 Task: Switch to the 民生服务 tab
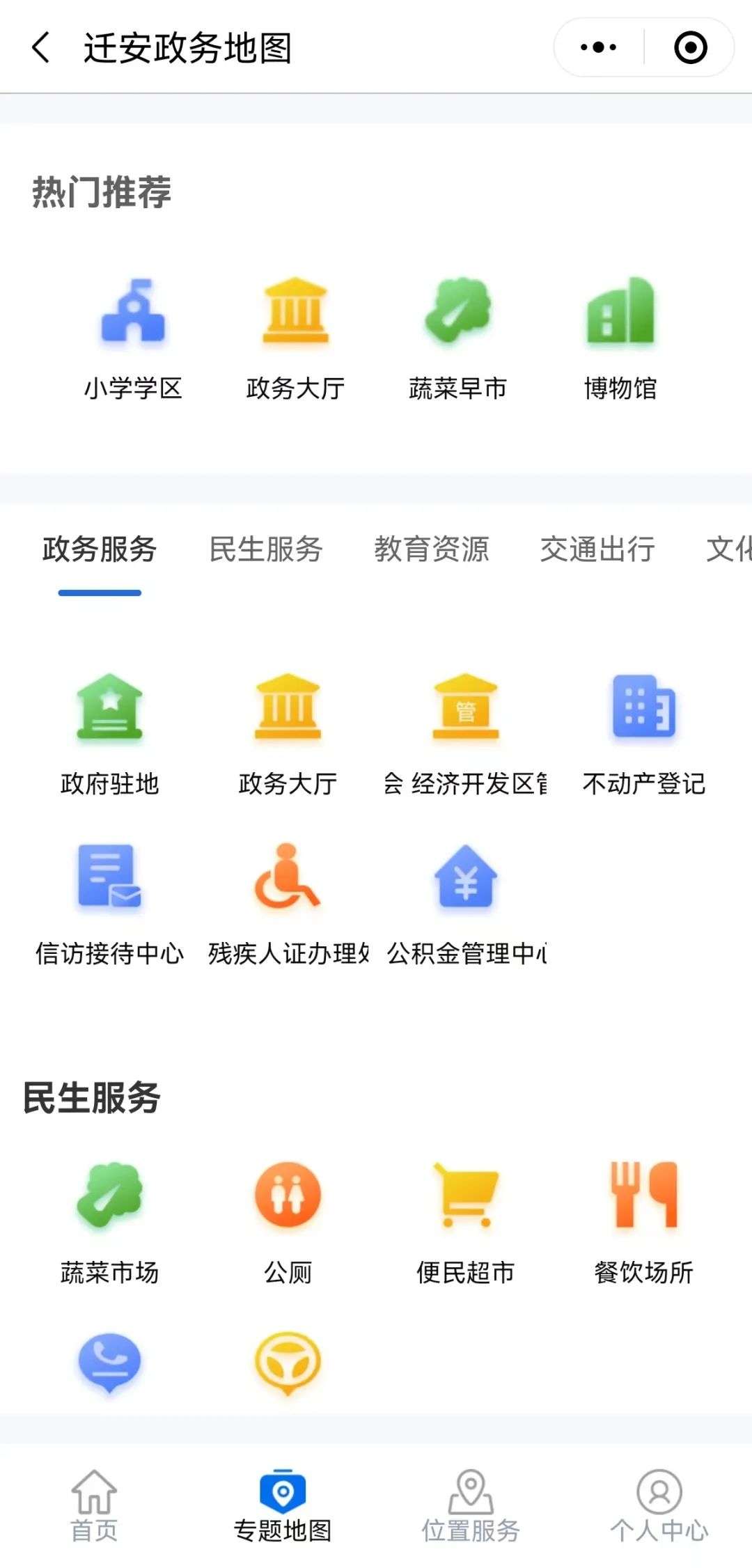pyautogui.click(x=266, y=549)
